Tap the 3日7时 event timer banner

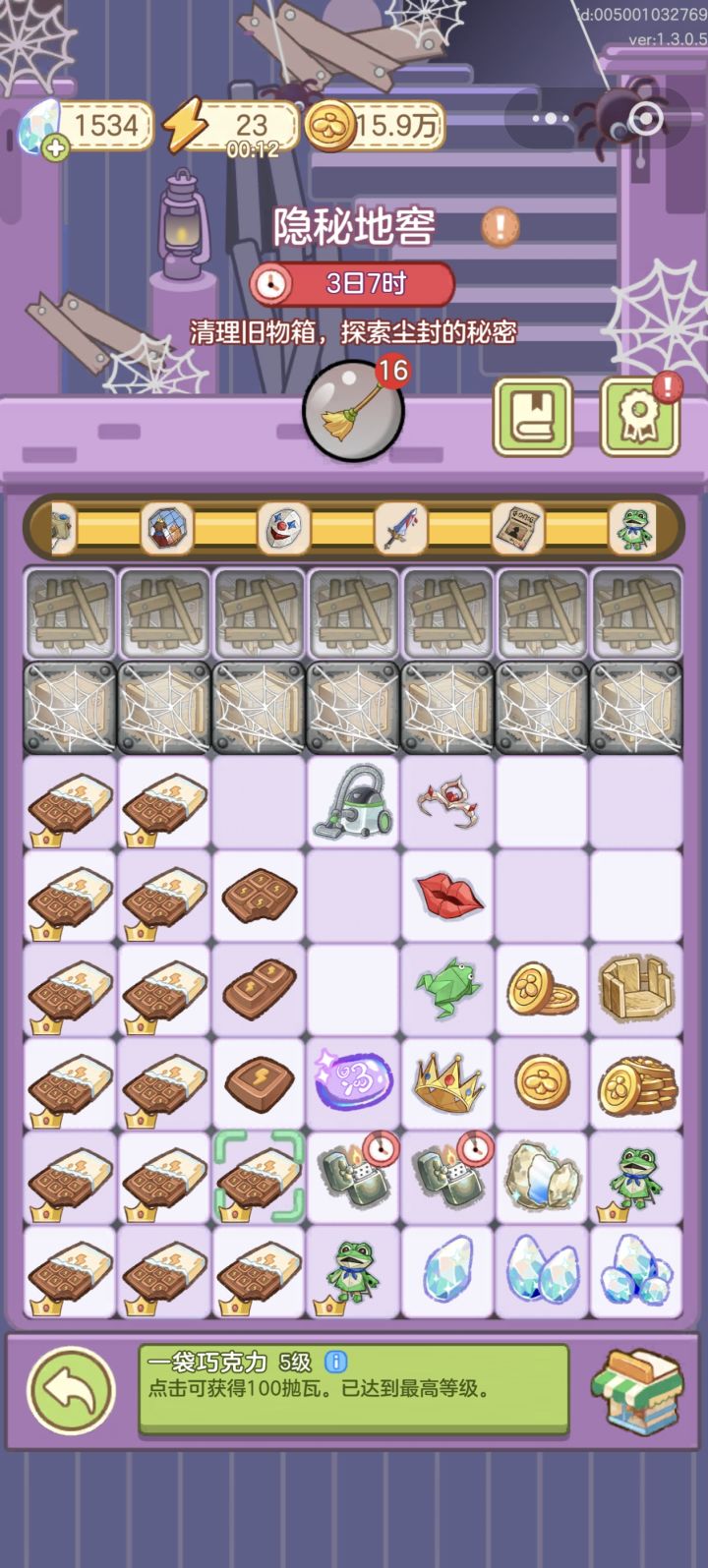[354, 283]
